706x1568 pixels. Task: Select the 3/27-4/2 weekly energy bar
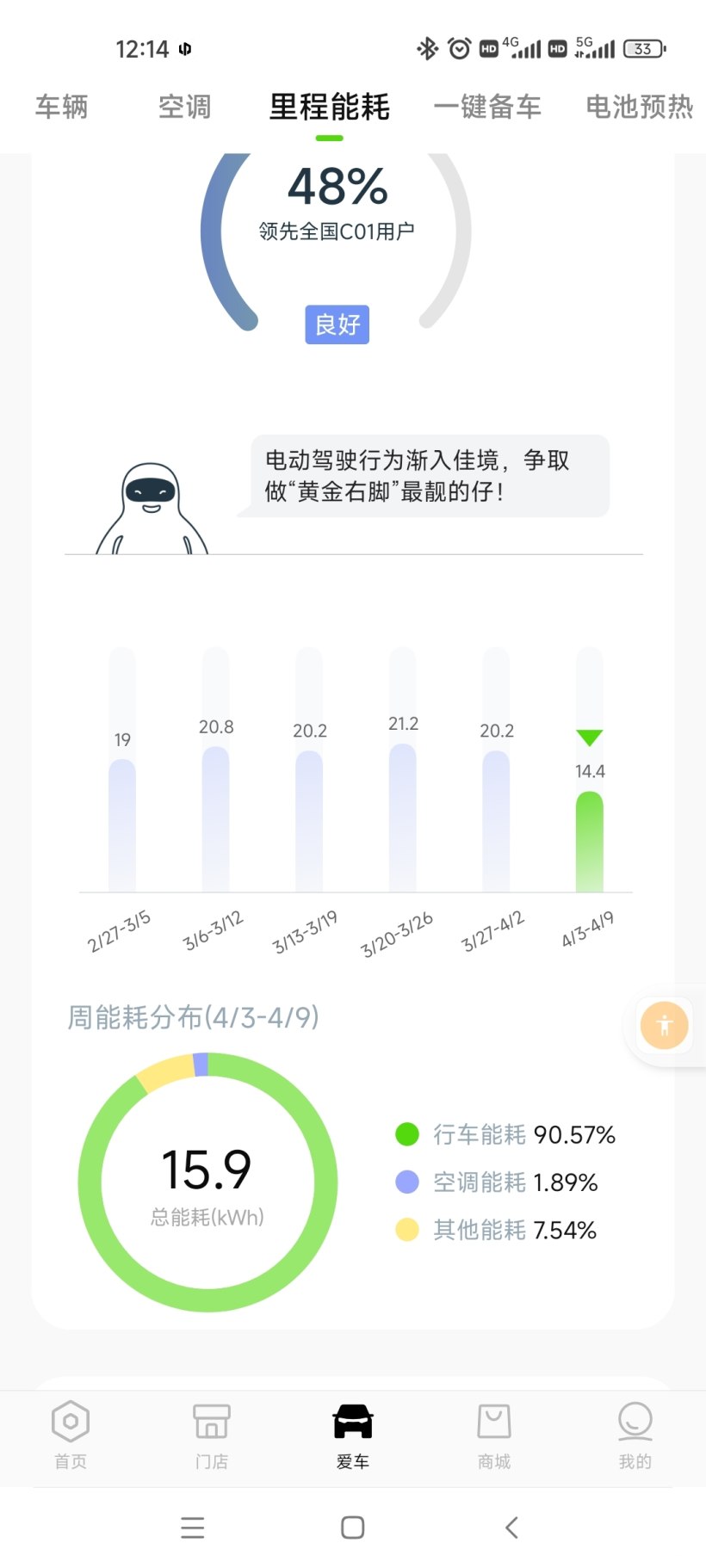(x=496, y=819)
